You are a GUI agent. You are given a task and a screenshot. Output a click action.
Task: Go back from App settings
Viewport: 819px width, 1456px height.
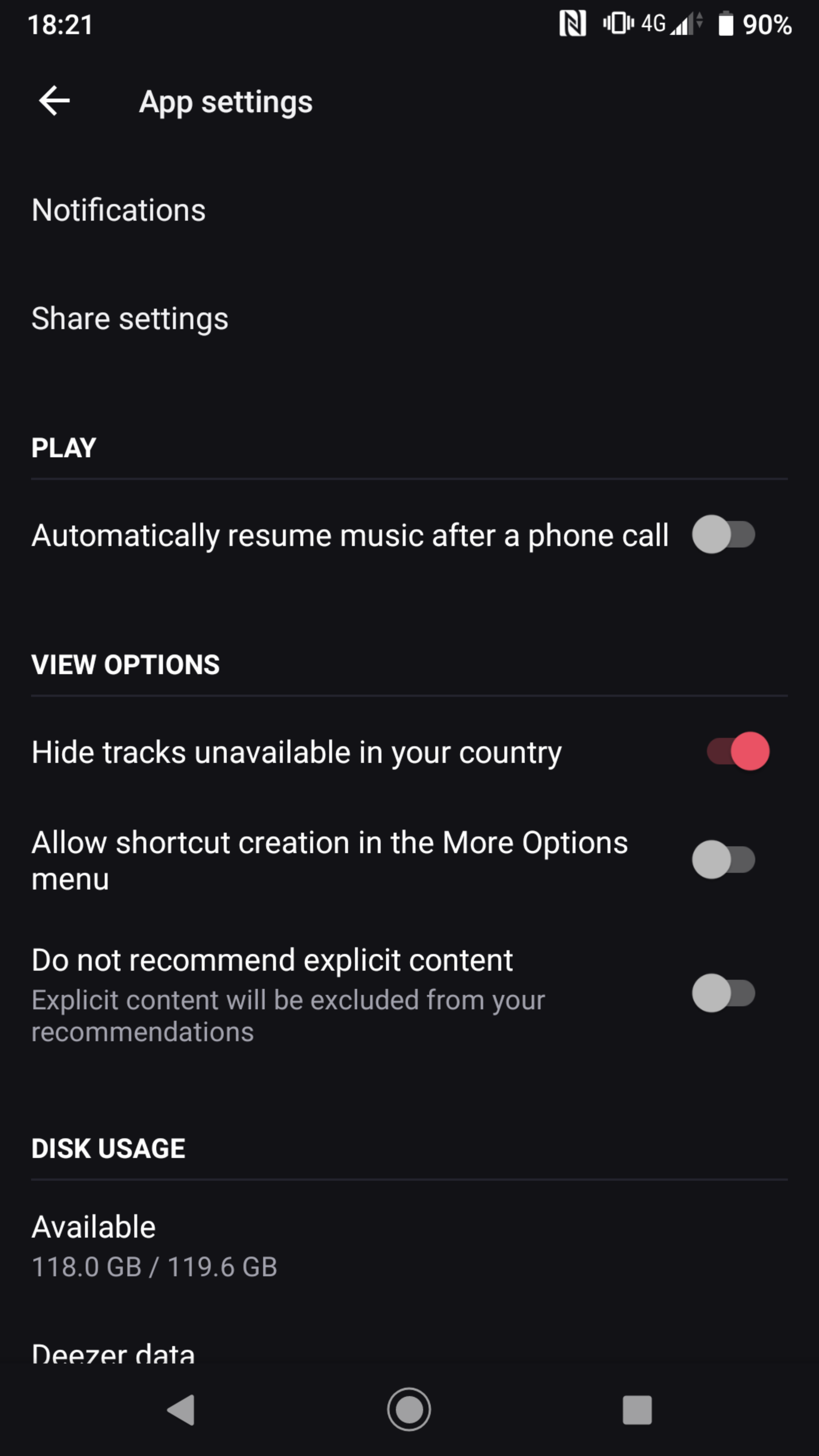tap(54, 101)
